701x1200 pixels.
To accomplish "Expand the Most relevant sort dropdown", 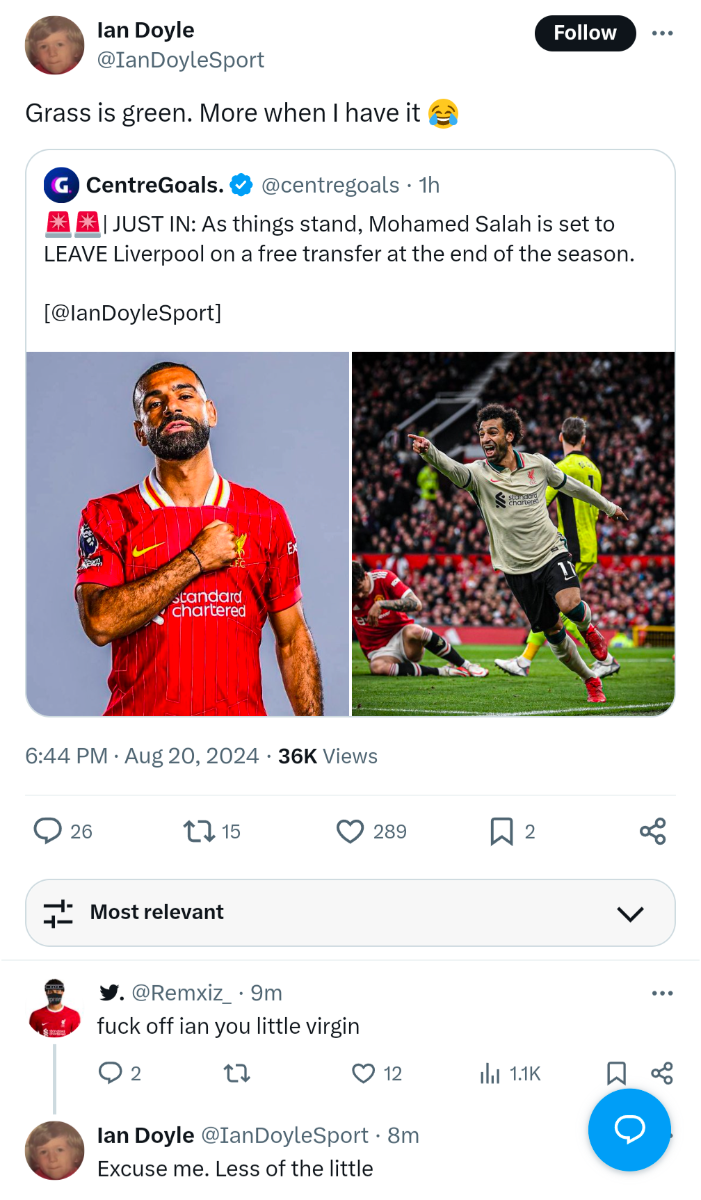I will pyautogui.click(x=350, y=912).
